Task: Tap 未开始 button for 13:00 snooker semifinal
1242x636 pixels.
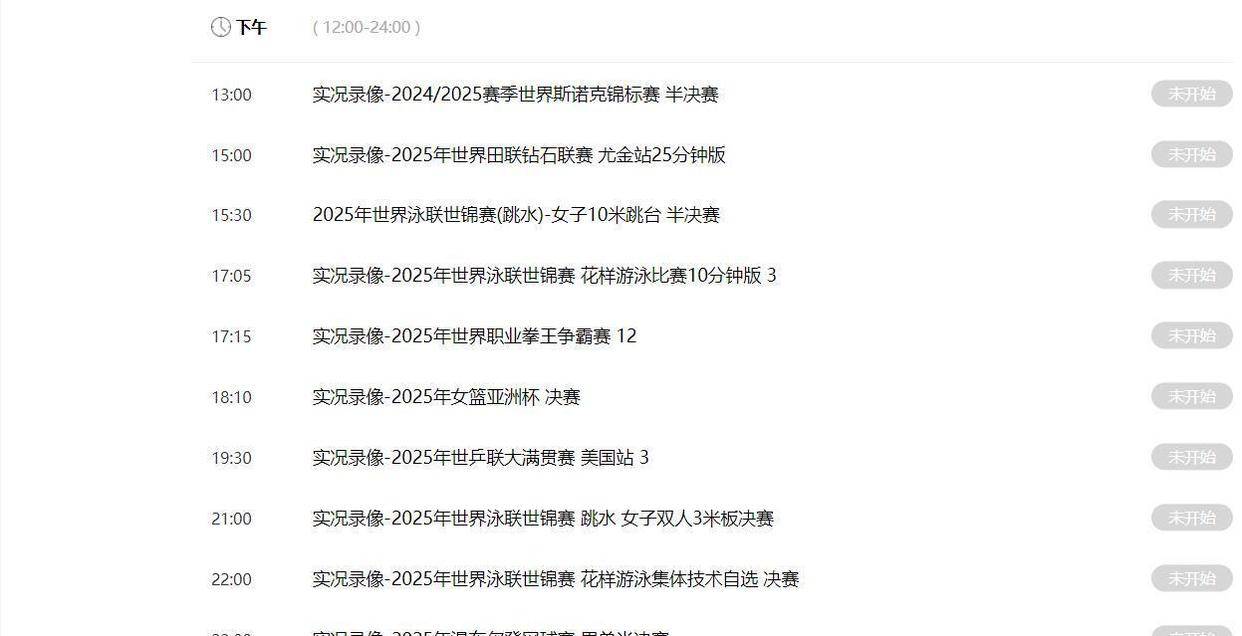Action: [x=1191, y=94]
